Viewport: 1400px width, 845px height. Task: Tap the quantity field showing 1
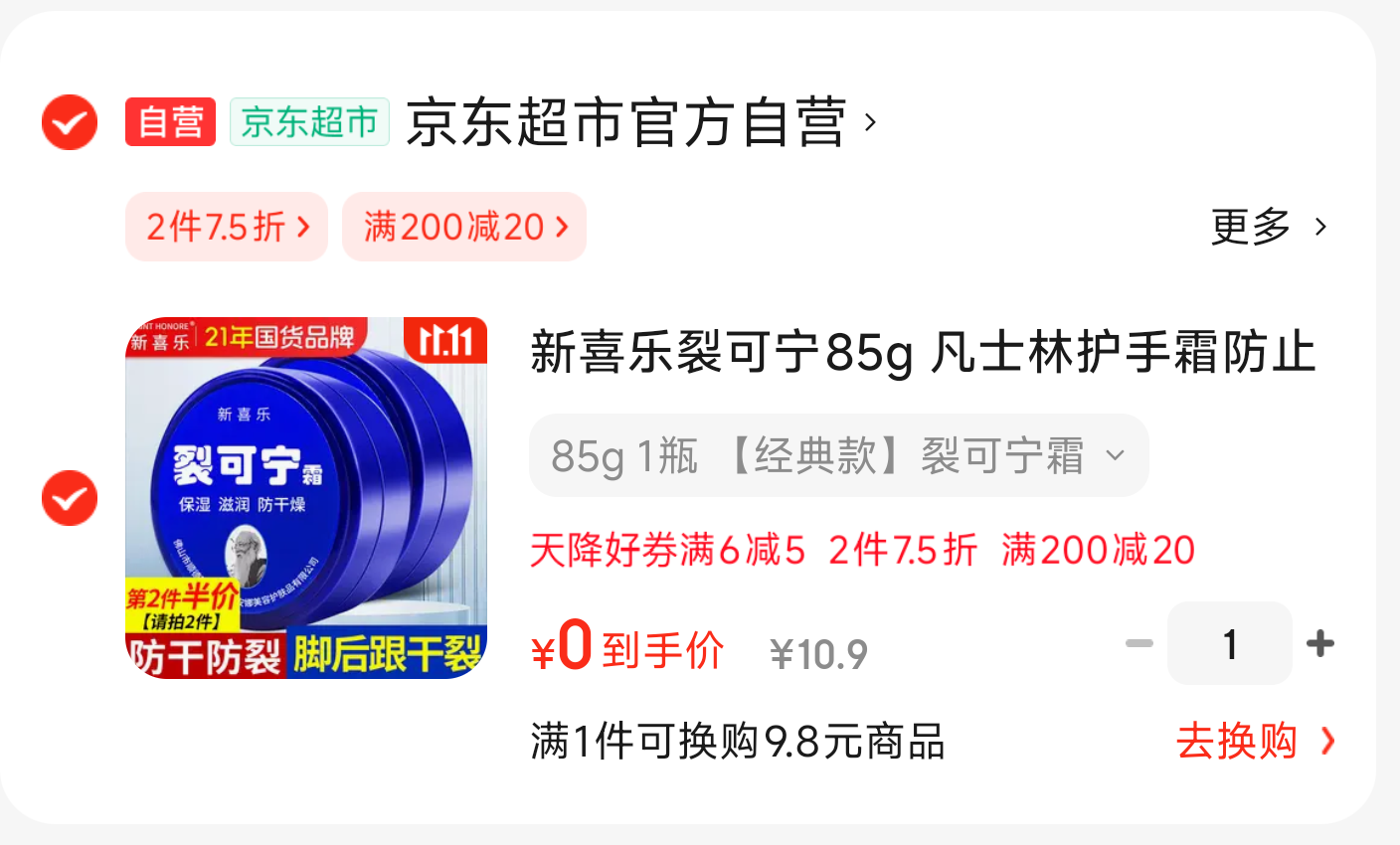click(1230, 644)
